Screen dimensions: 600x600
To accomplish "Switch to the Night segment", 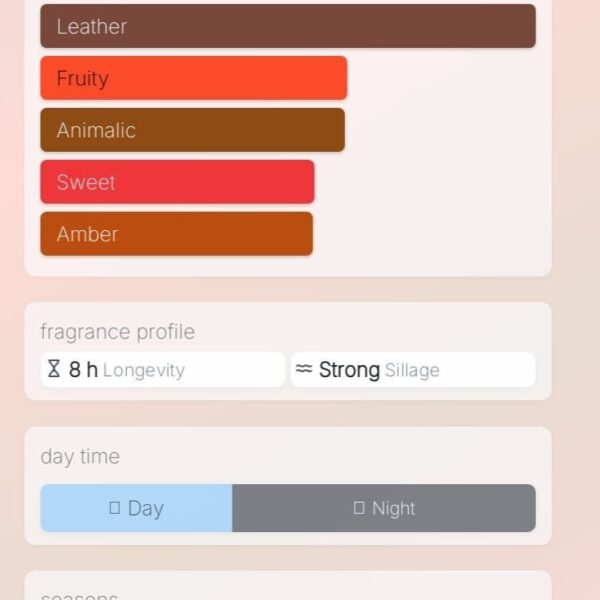I will click(x=384, y=508).
